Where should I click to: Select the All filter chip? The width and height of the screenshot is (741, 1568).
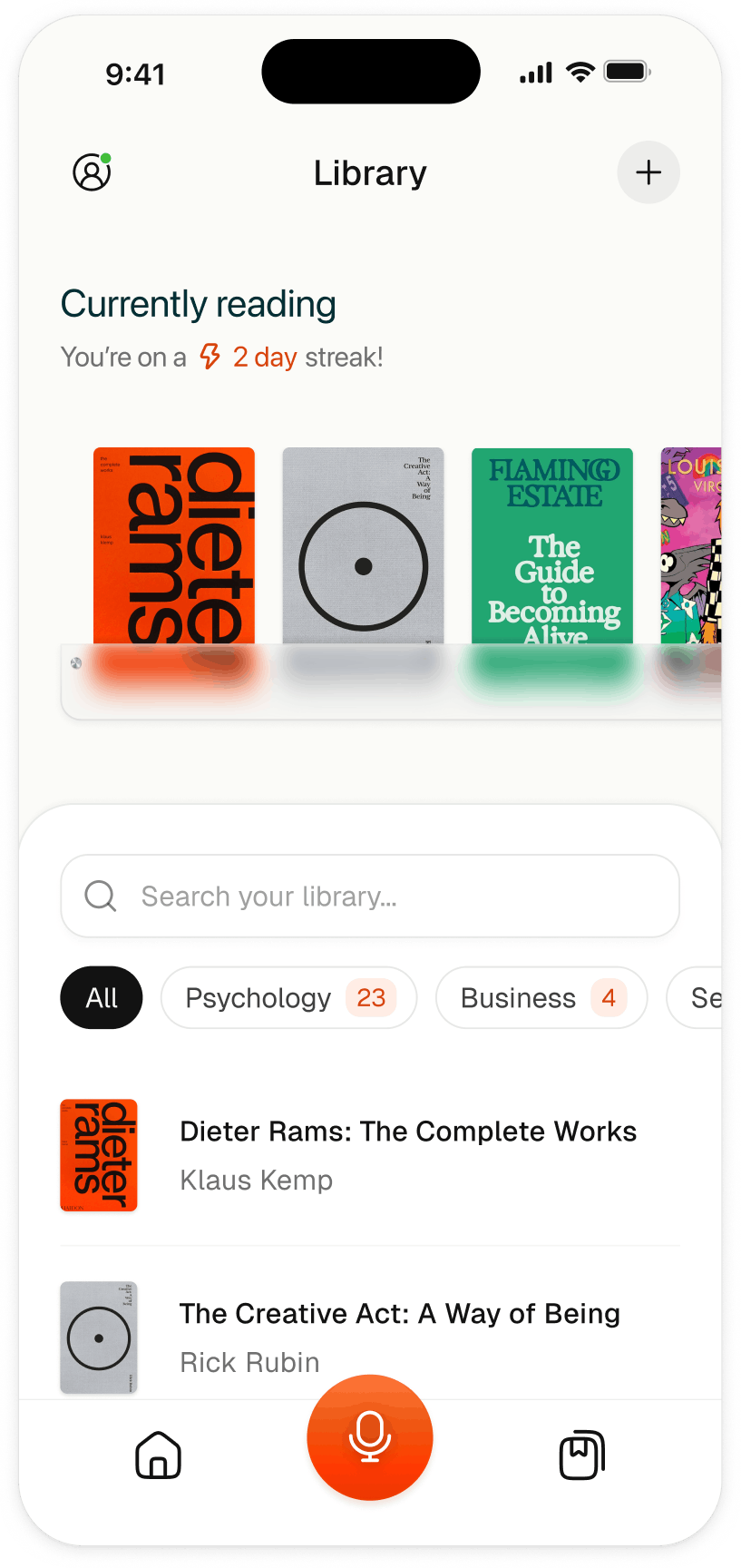[101, 997]
